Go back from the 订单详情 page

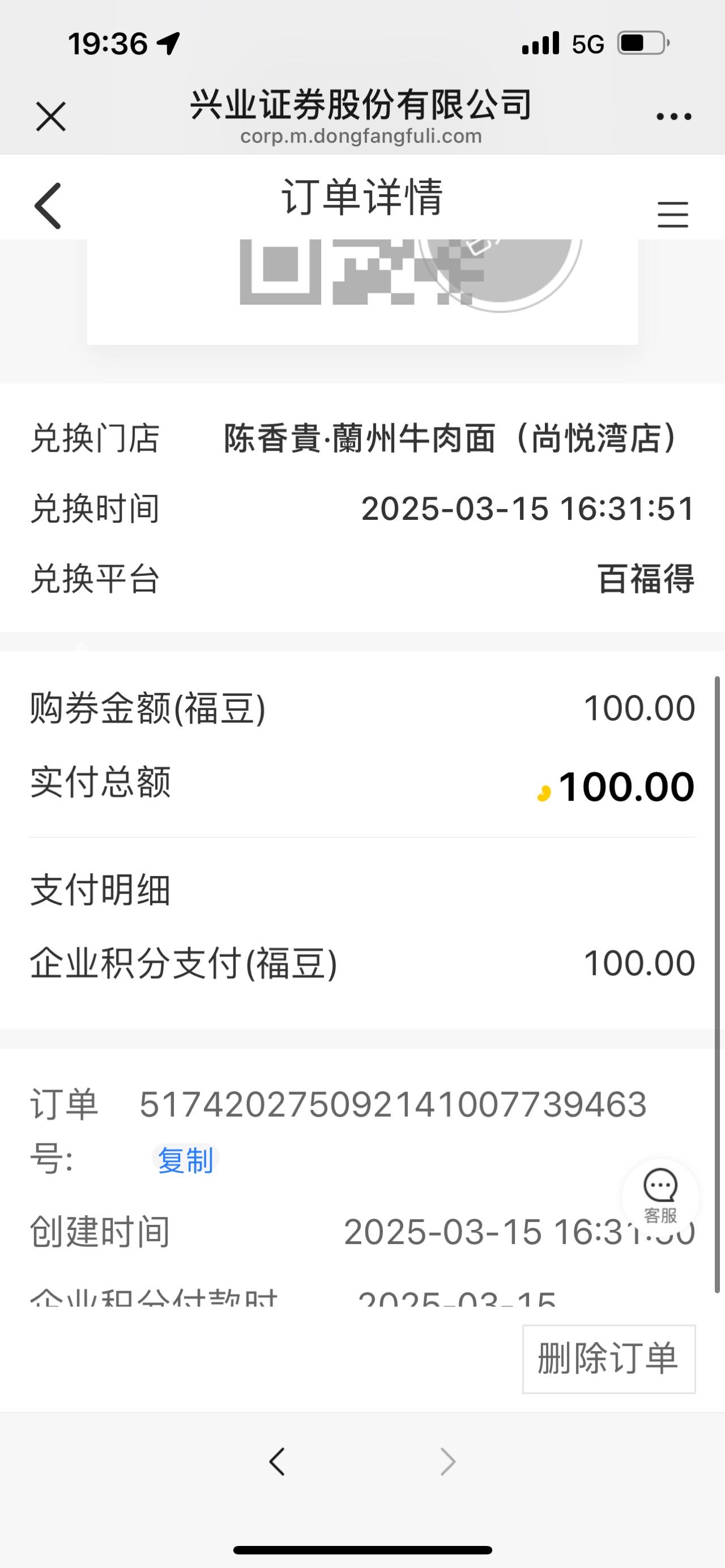48,206
